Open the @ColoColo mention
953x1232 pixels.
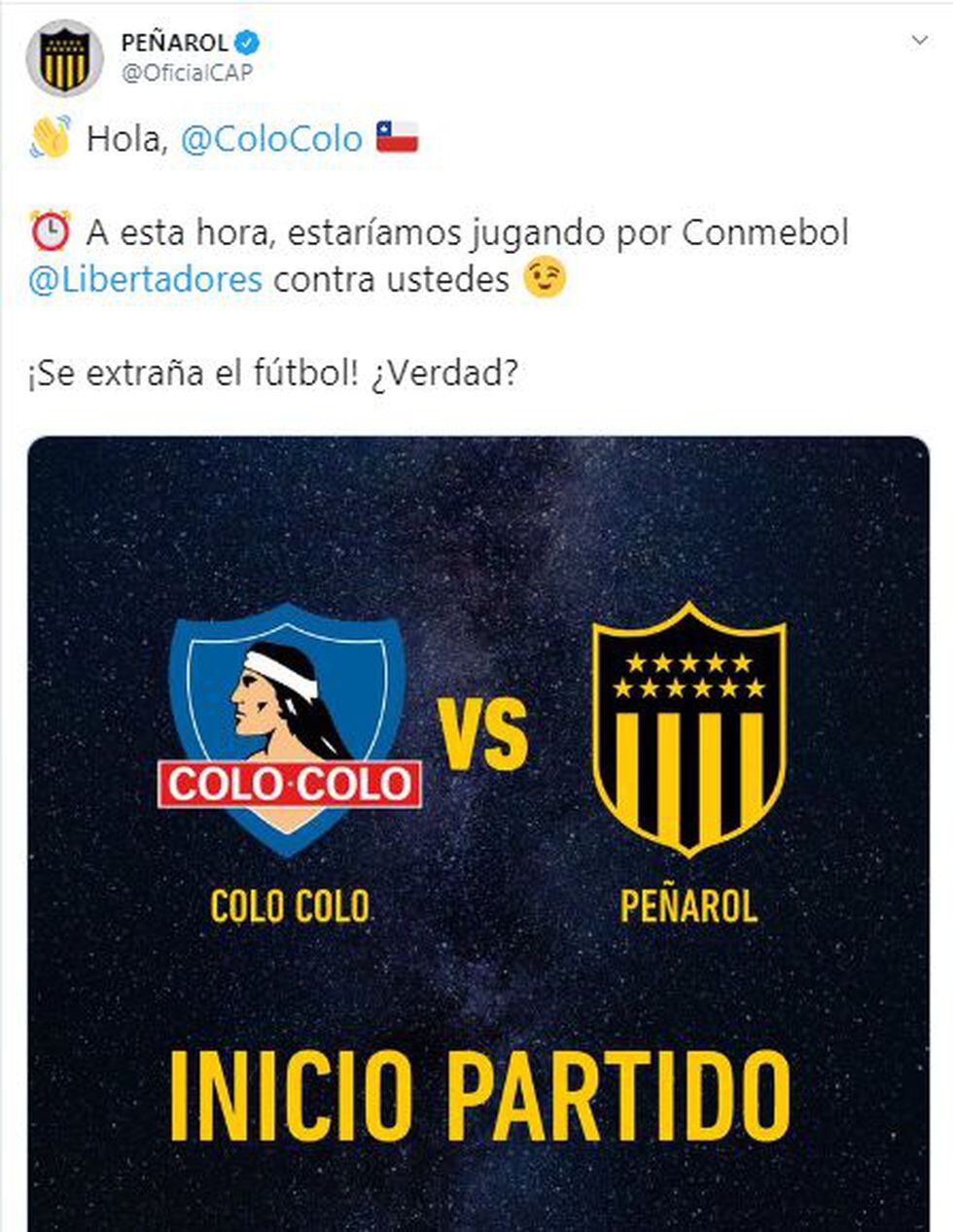click(x=271, y=139)
